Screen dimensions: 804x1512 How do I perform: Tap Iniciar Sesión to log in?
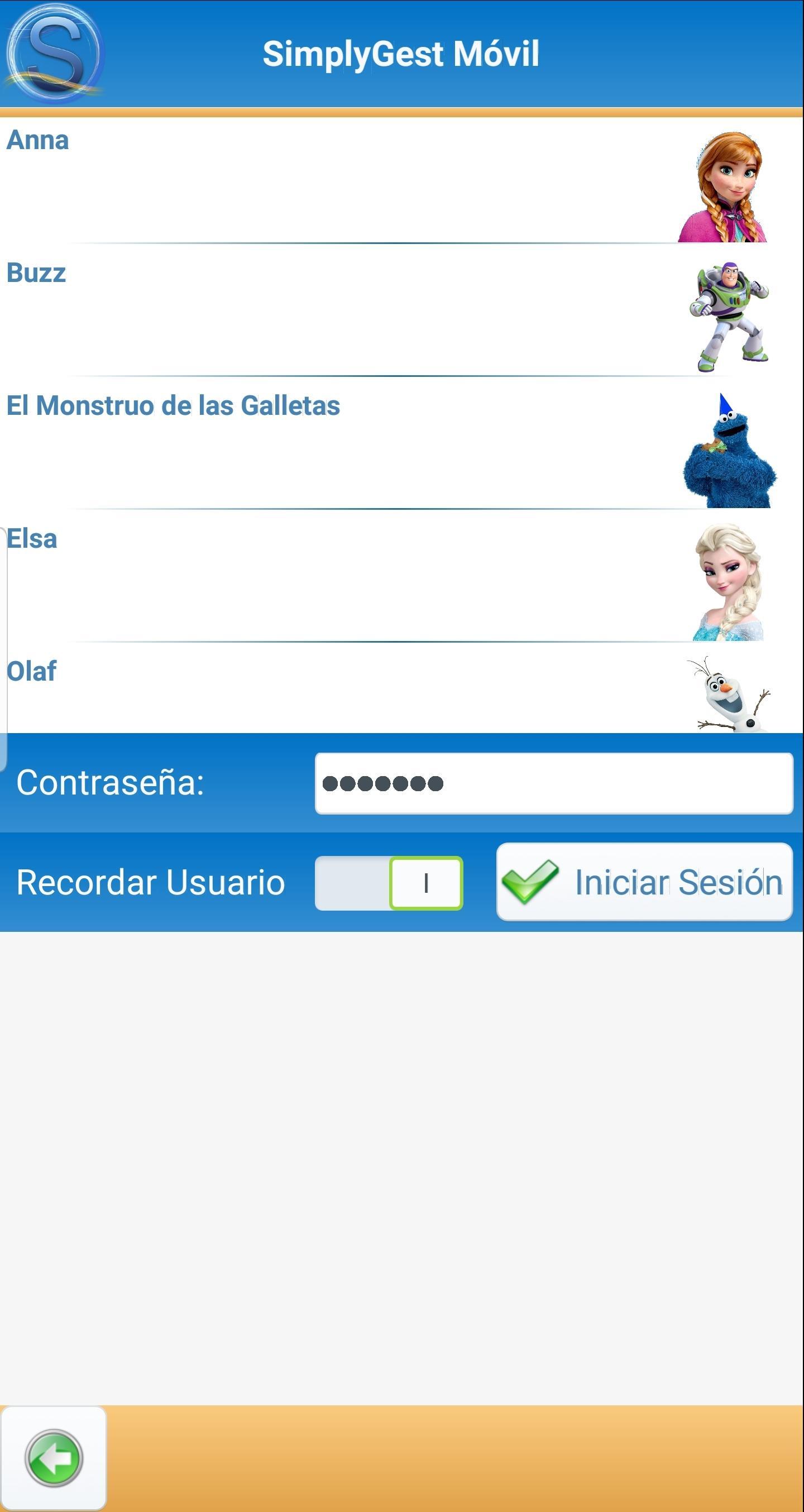tap(644, 882)
